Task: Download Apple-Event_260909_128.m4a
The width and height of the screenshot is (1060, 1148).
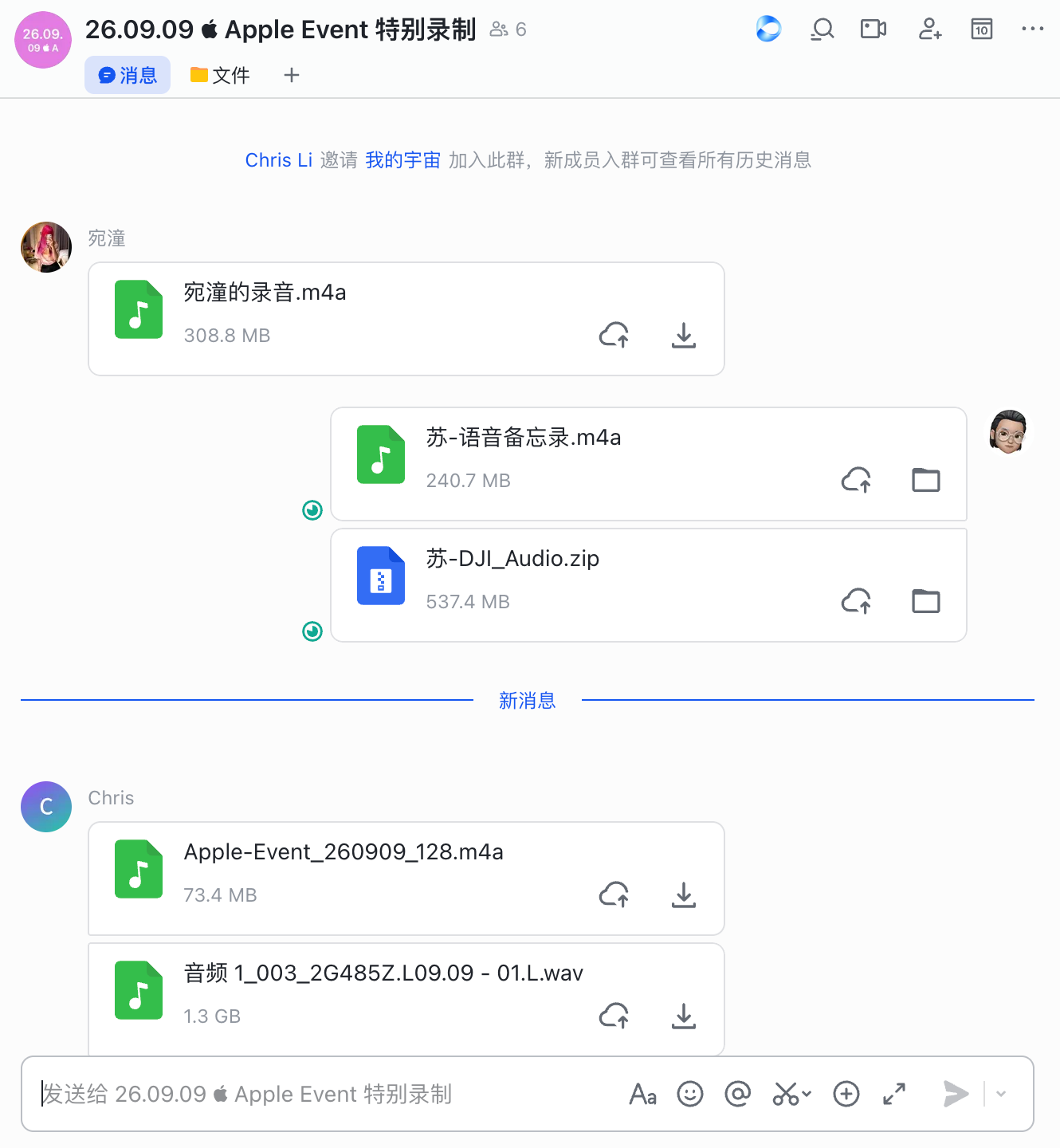Action: tap(683, 894)
